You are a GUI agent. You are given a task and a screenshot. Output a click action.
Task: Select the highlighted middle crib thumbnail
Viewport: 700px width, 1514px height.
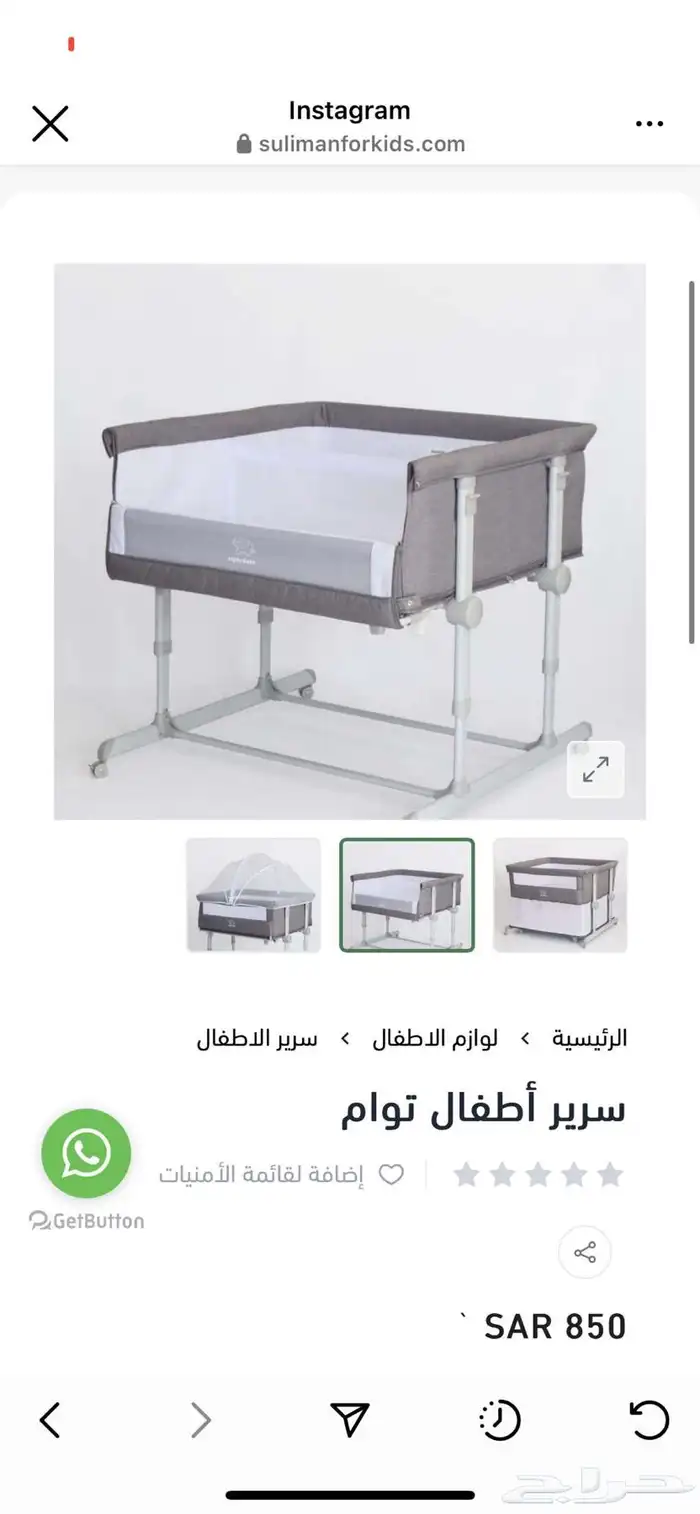pos(407,895)
